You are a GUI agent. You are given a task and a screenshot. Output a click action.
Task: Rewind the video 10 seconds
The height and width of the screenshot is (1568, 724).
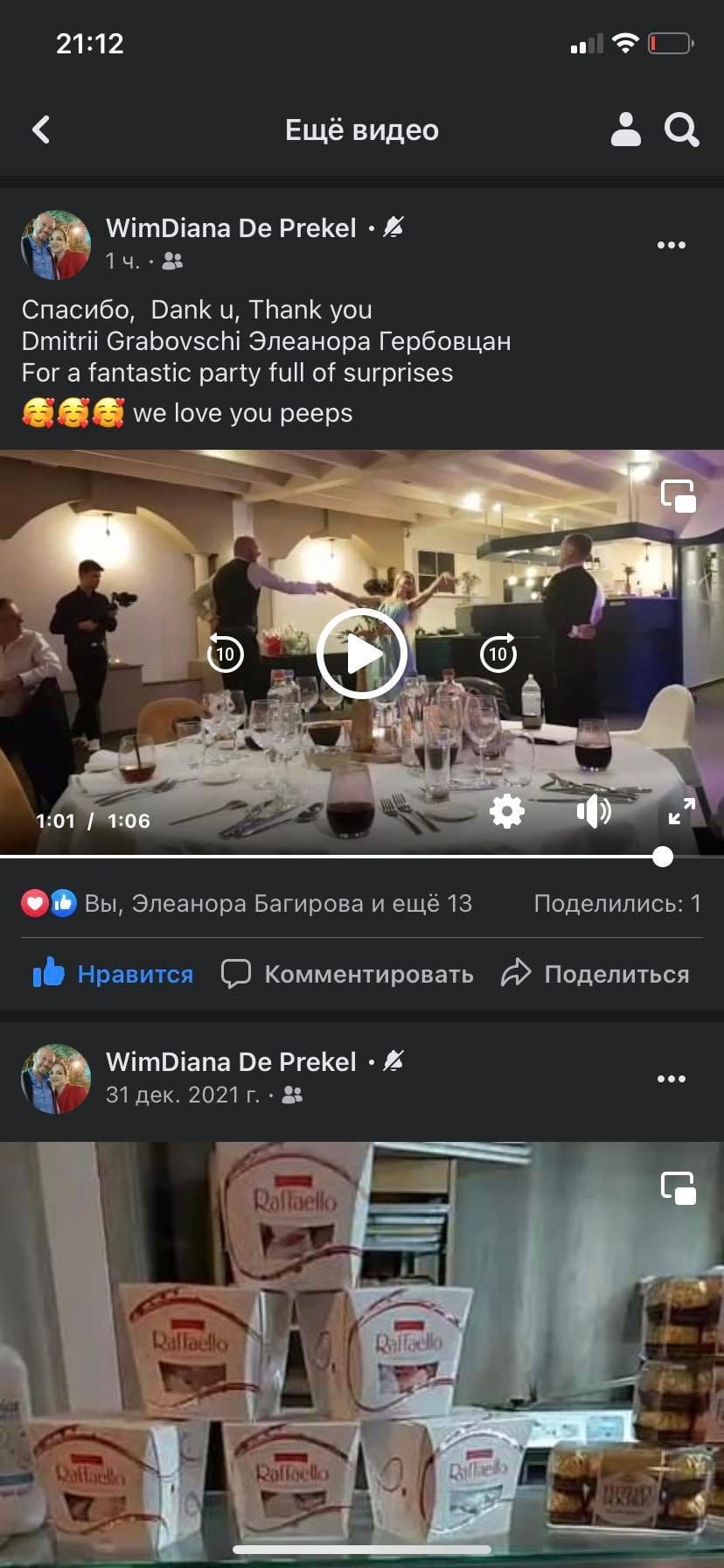tap(226, 653)
